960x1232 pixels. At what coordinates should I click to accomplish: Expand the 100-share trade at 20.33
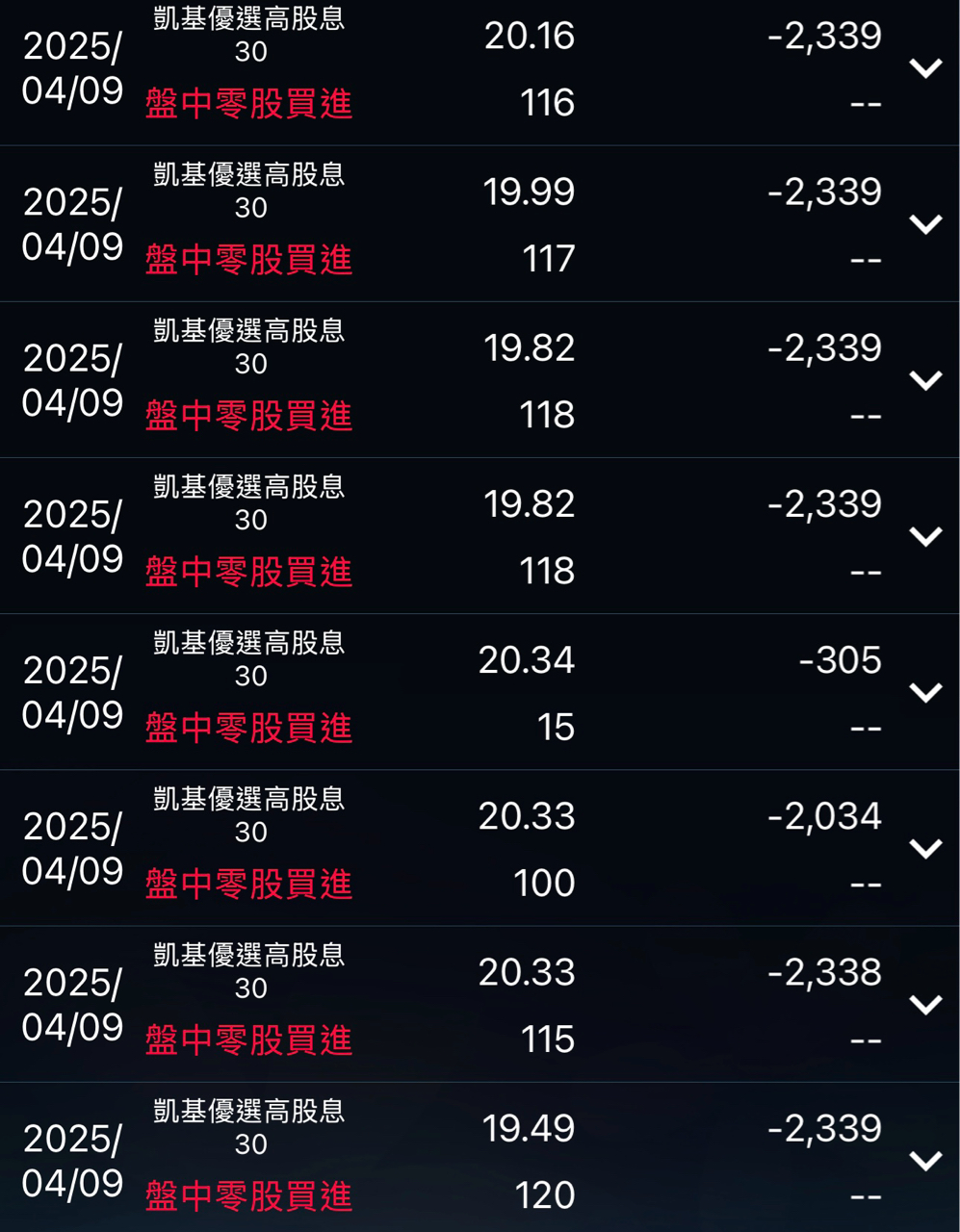pyautogui.click(x=925, y=848)
